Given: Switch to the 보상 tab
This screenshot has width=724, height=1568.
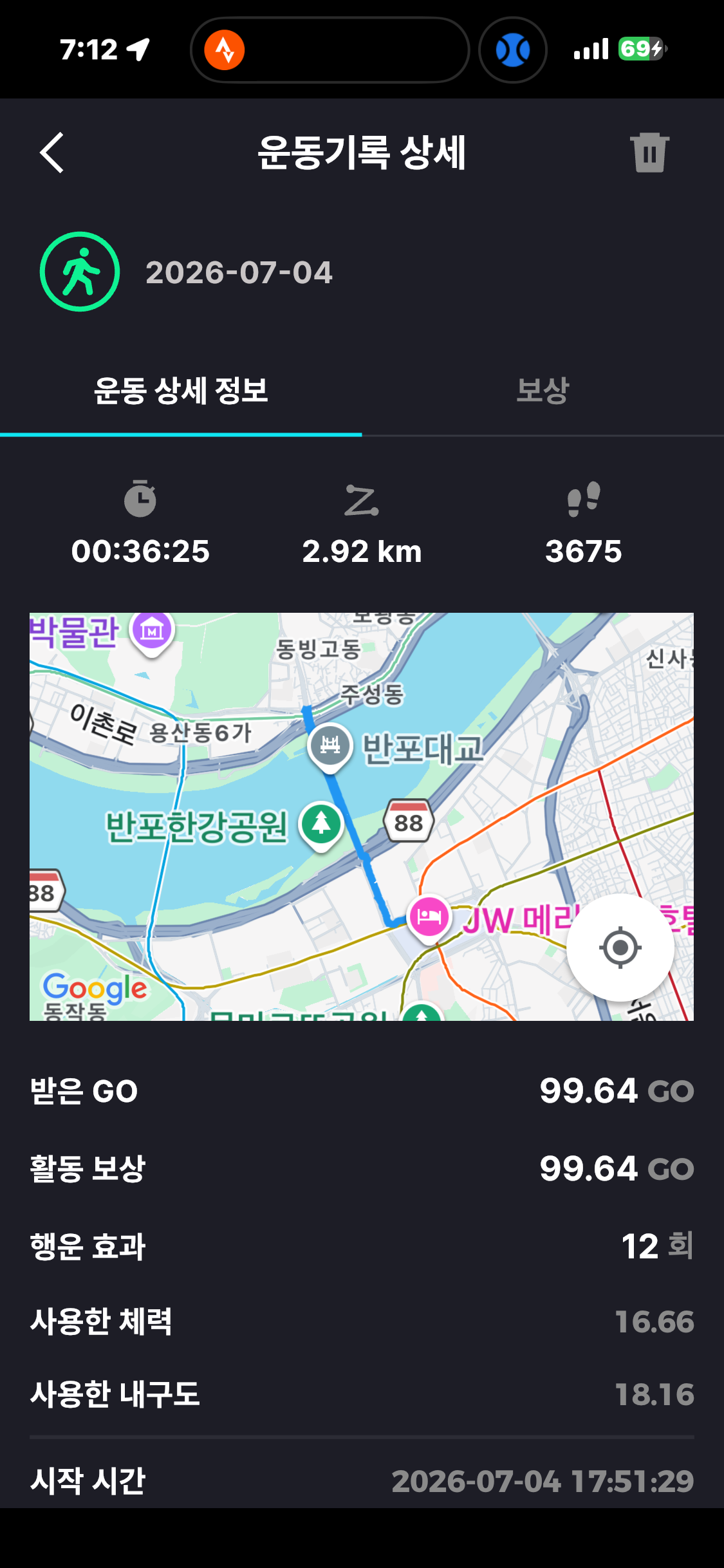Looking at the screenshot, I should (543, 391).
